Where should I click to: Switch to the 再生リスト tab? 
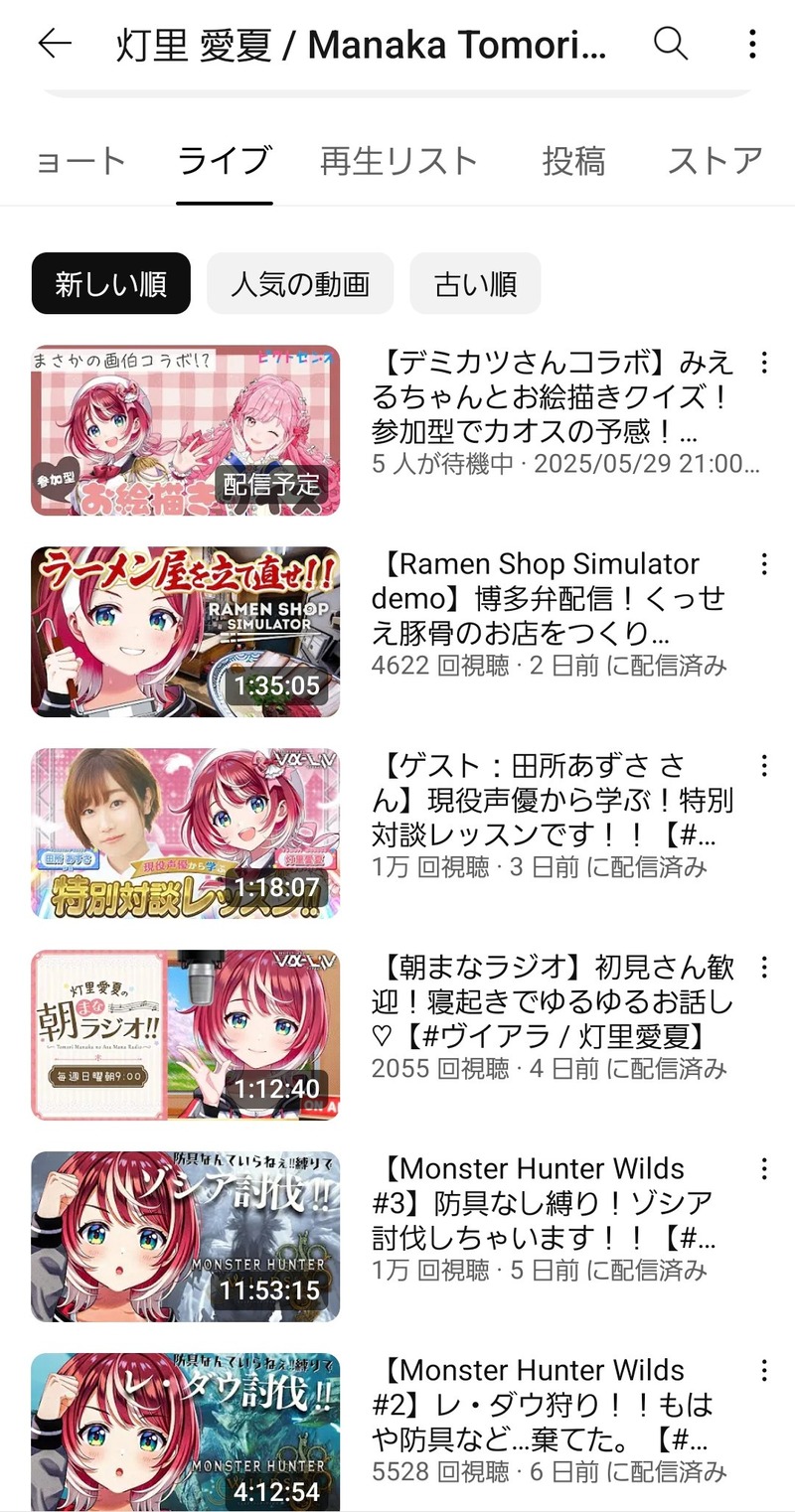point(398,161)
